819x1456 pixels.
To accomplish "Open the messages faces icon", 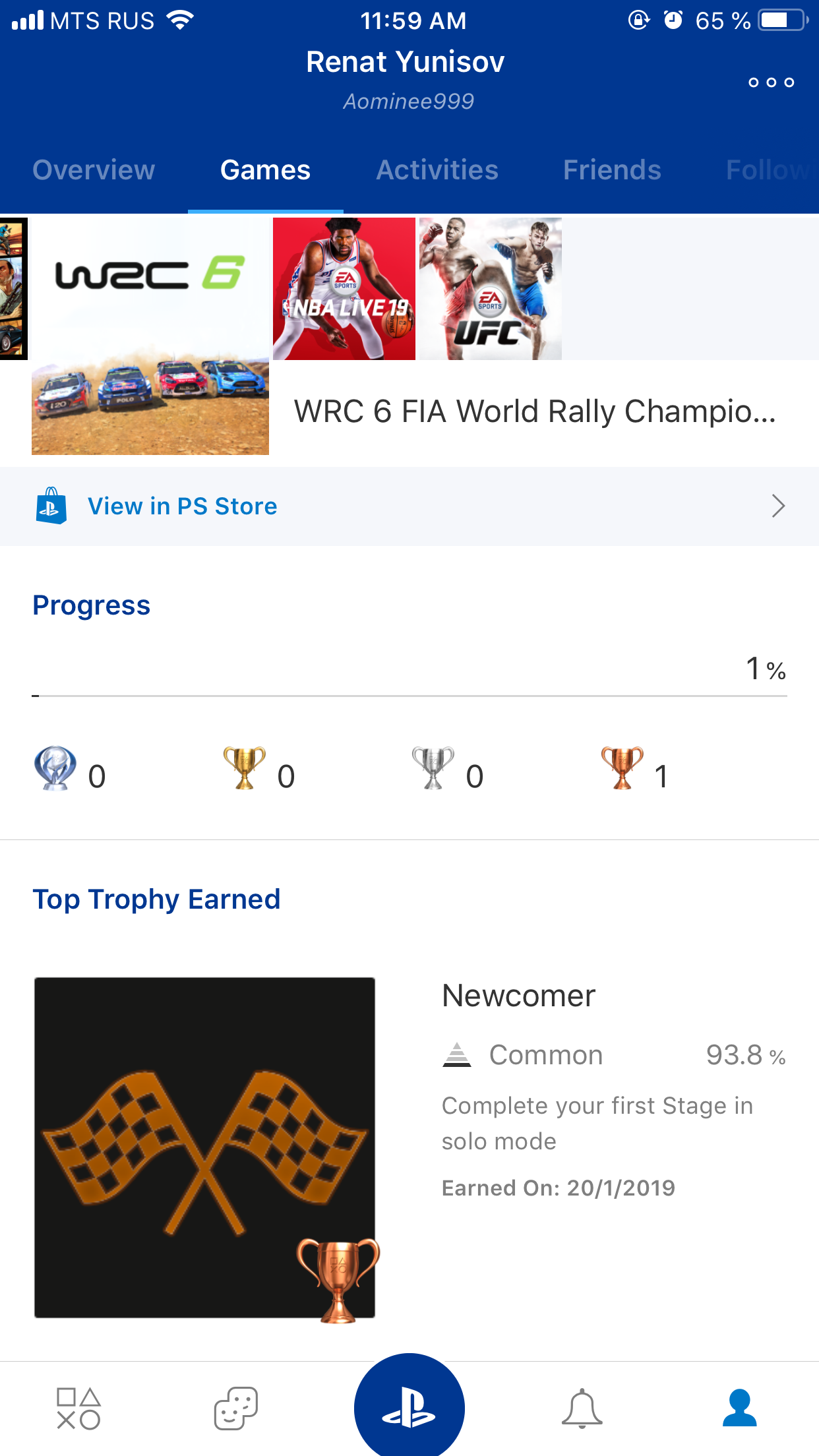I will 236,1409.
